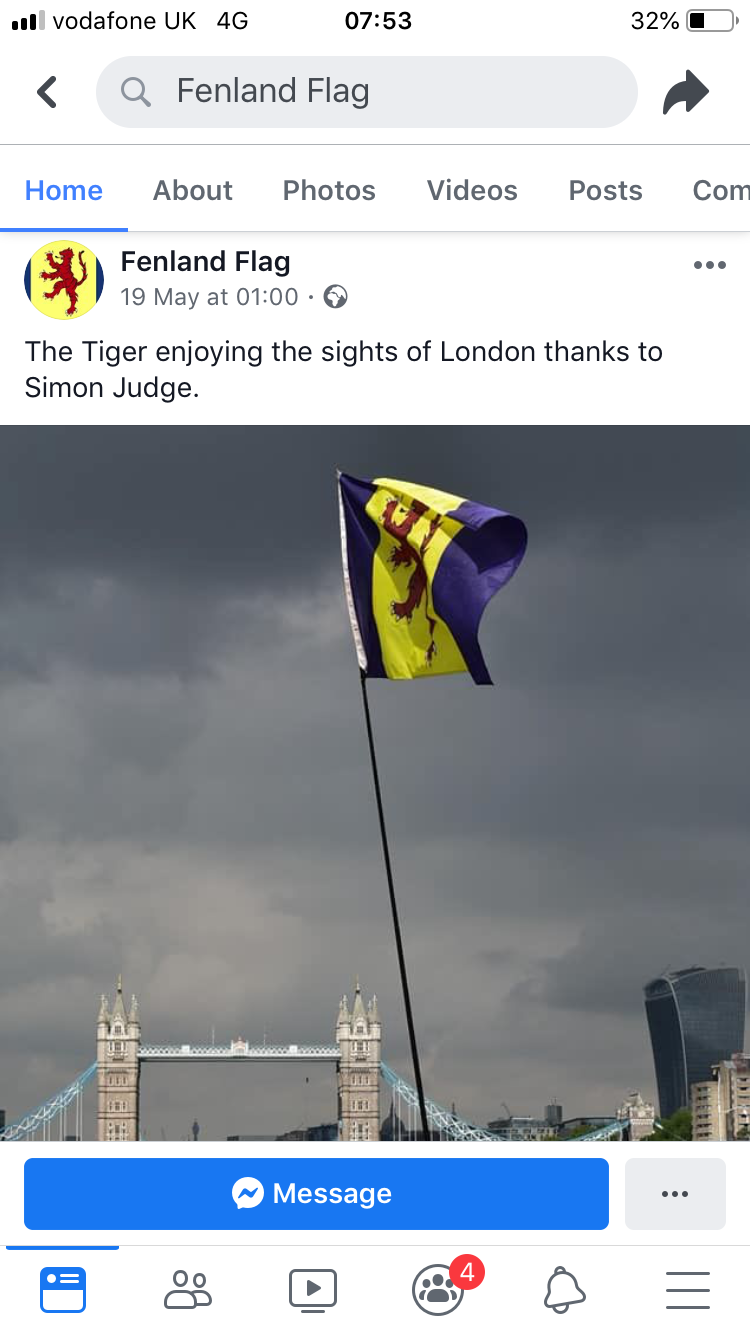This screenshot has width=750, height=1334.
Task: Switch to the Posts tab
Action: 605,190
